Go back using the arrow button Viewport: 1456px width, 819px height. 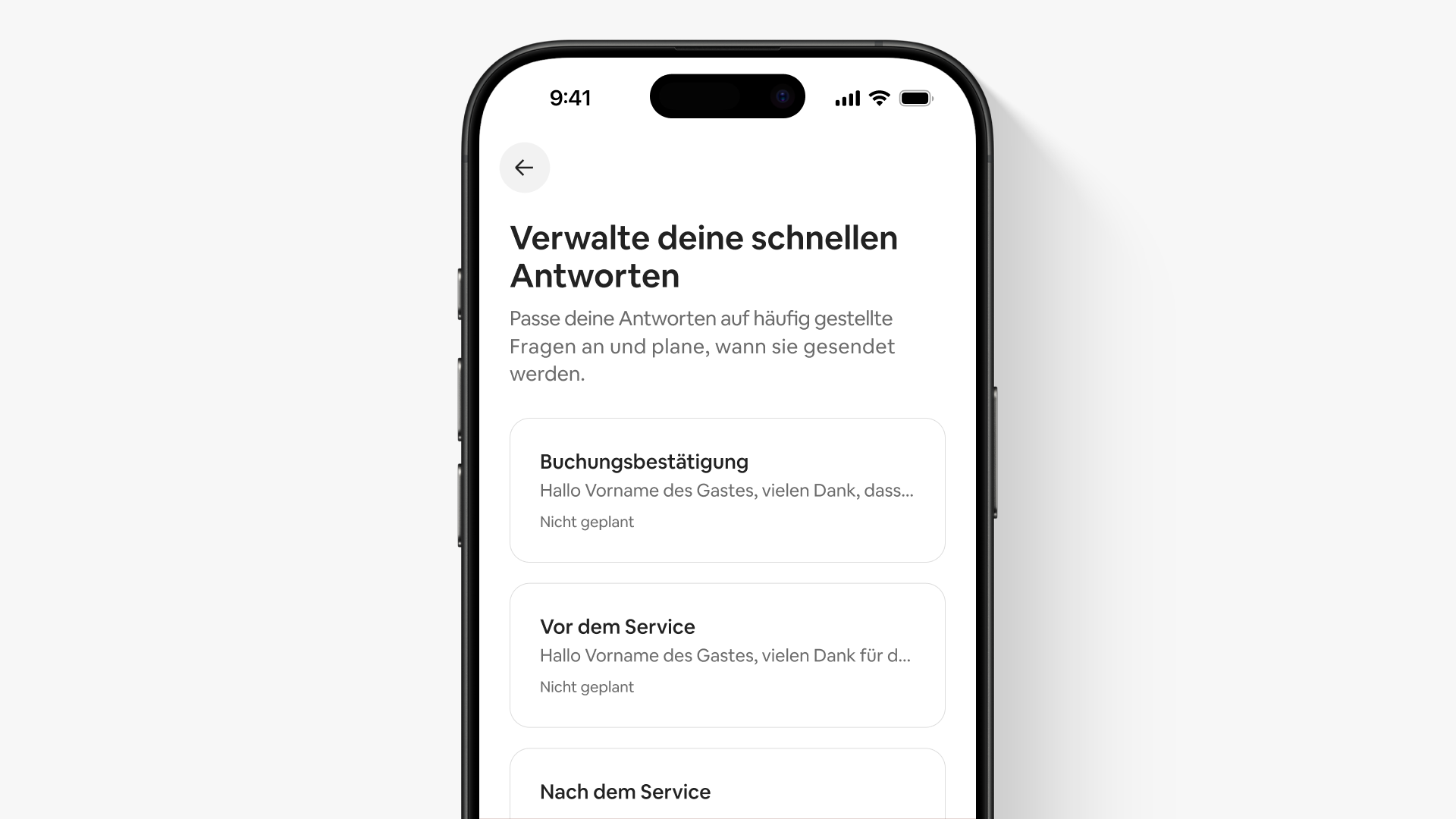coord(524,168)
